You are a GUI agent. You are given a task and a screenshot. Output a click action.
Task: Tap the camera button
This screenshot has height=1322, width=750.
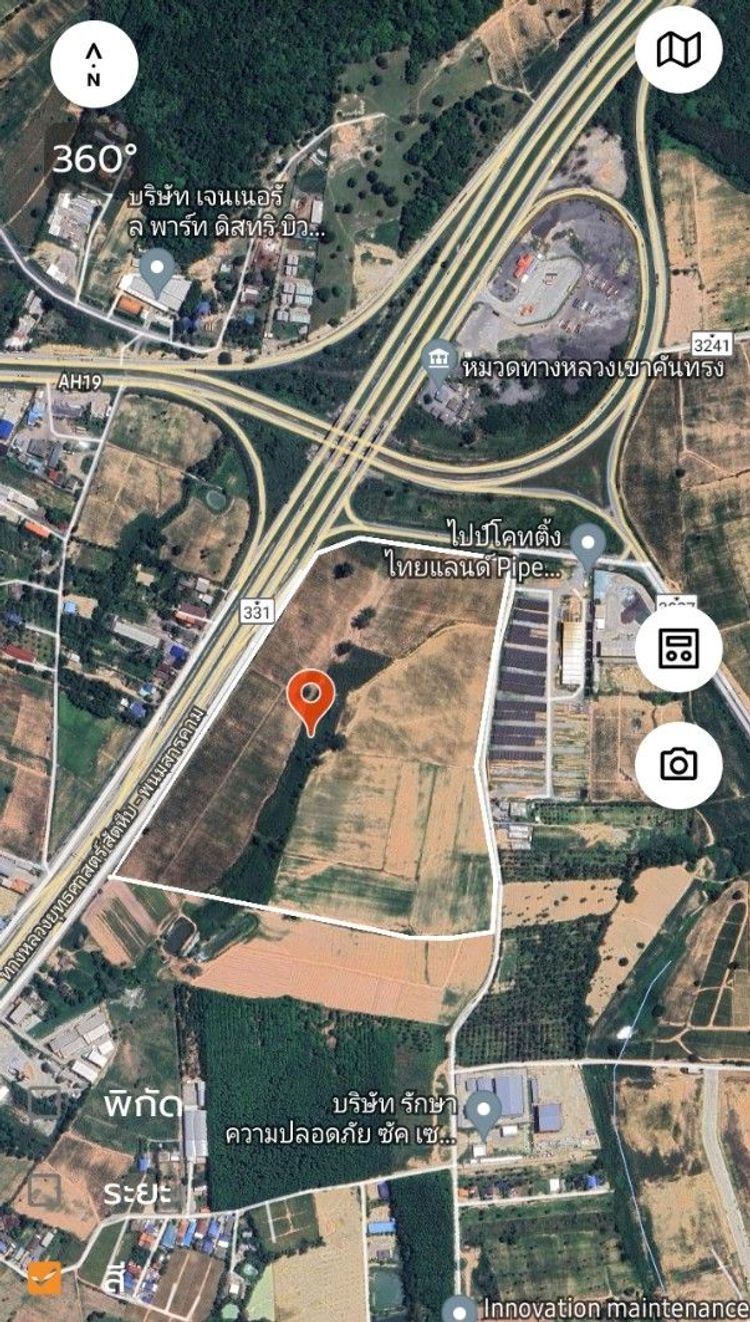(x=678, y=765)
